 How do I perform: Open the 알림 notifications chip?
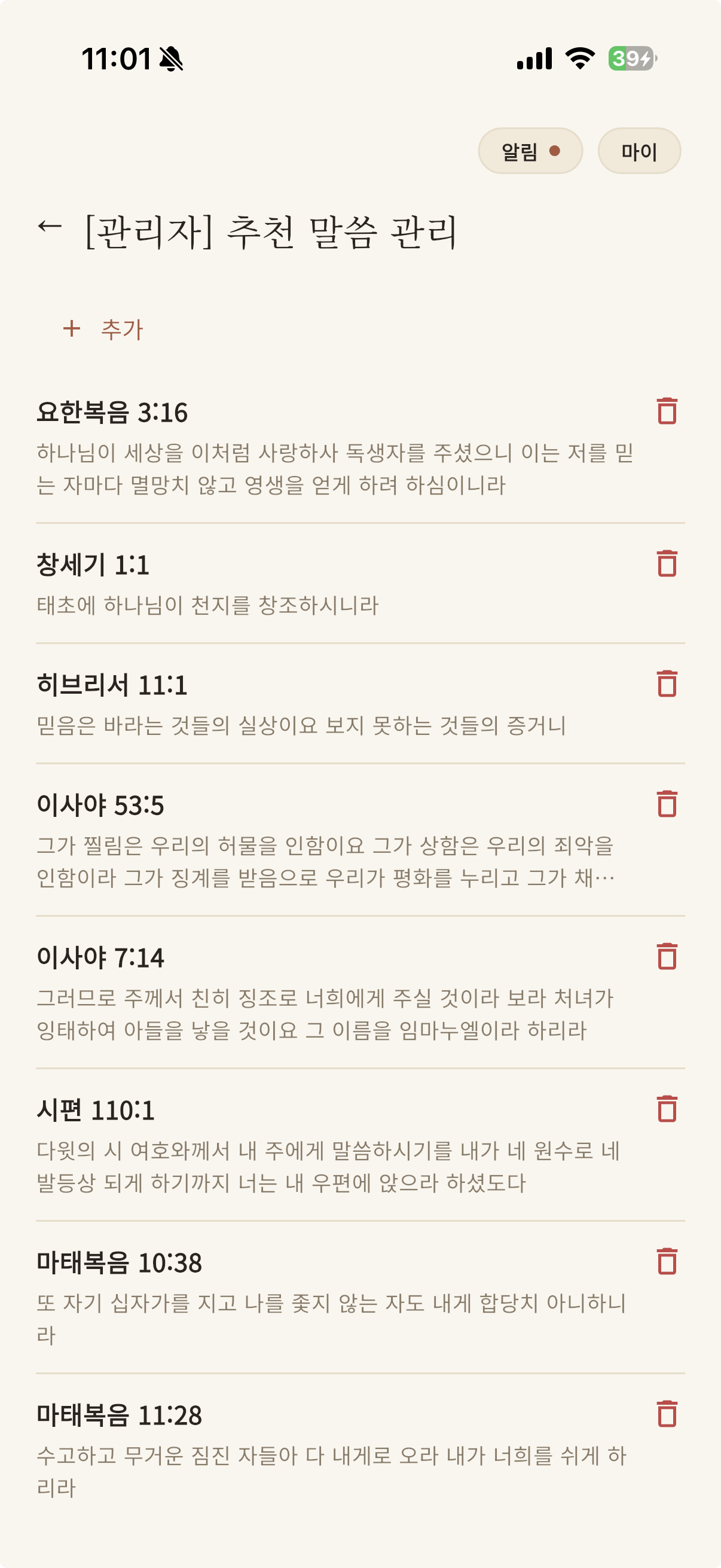coord(530,151)
